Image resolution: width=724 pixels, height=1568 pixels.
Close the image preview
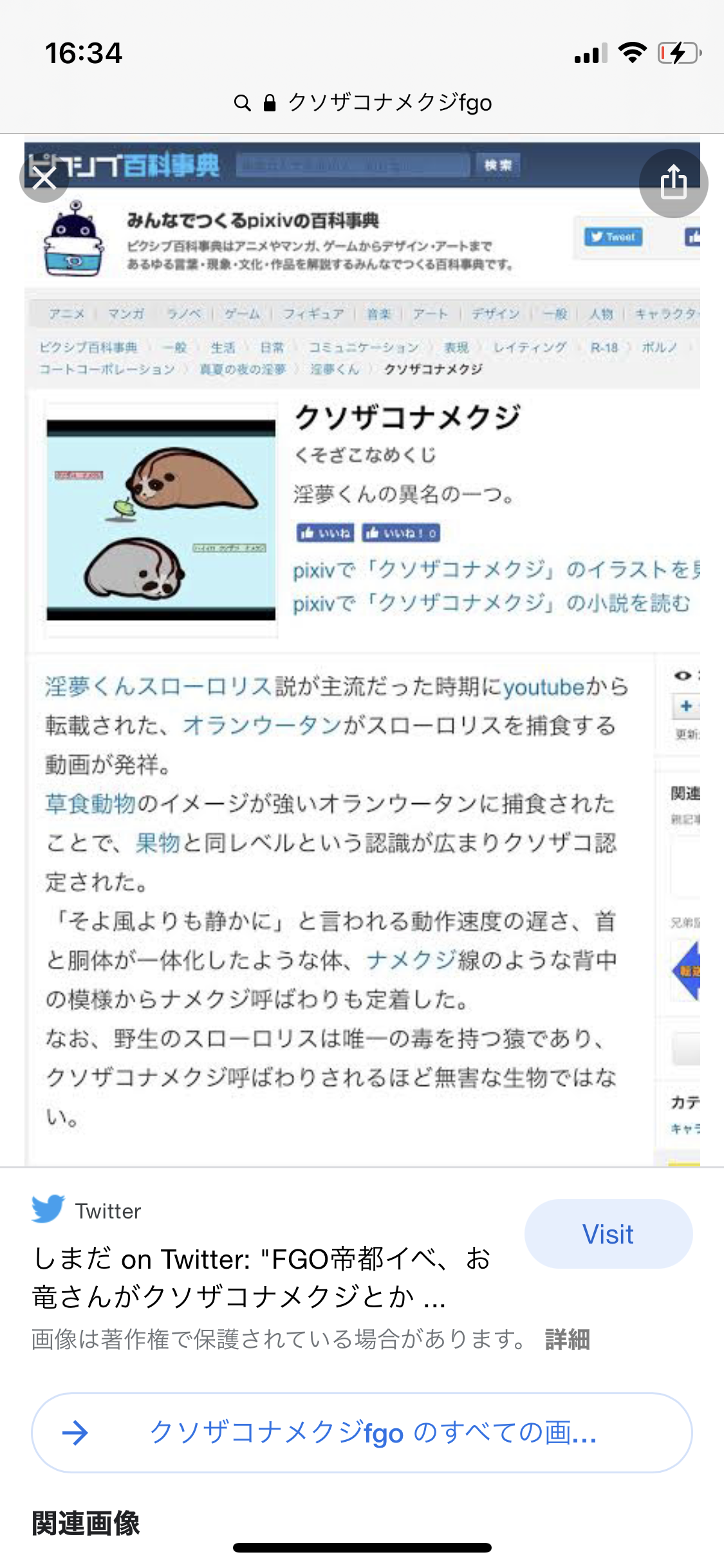(44, 178)
